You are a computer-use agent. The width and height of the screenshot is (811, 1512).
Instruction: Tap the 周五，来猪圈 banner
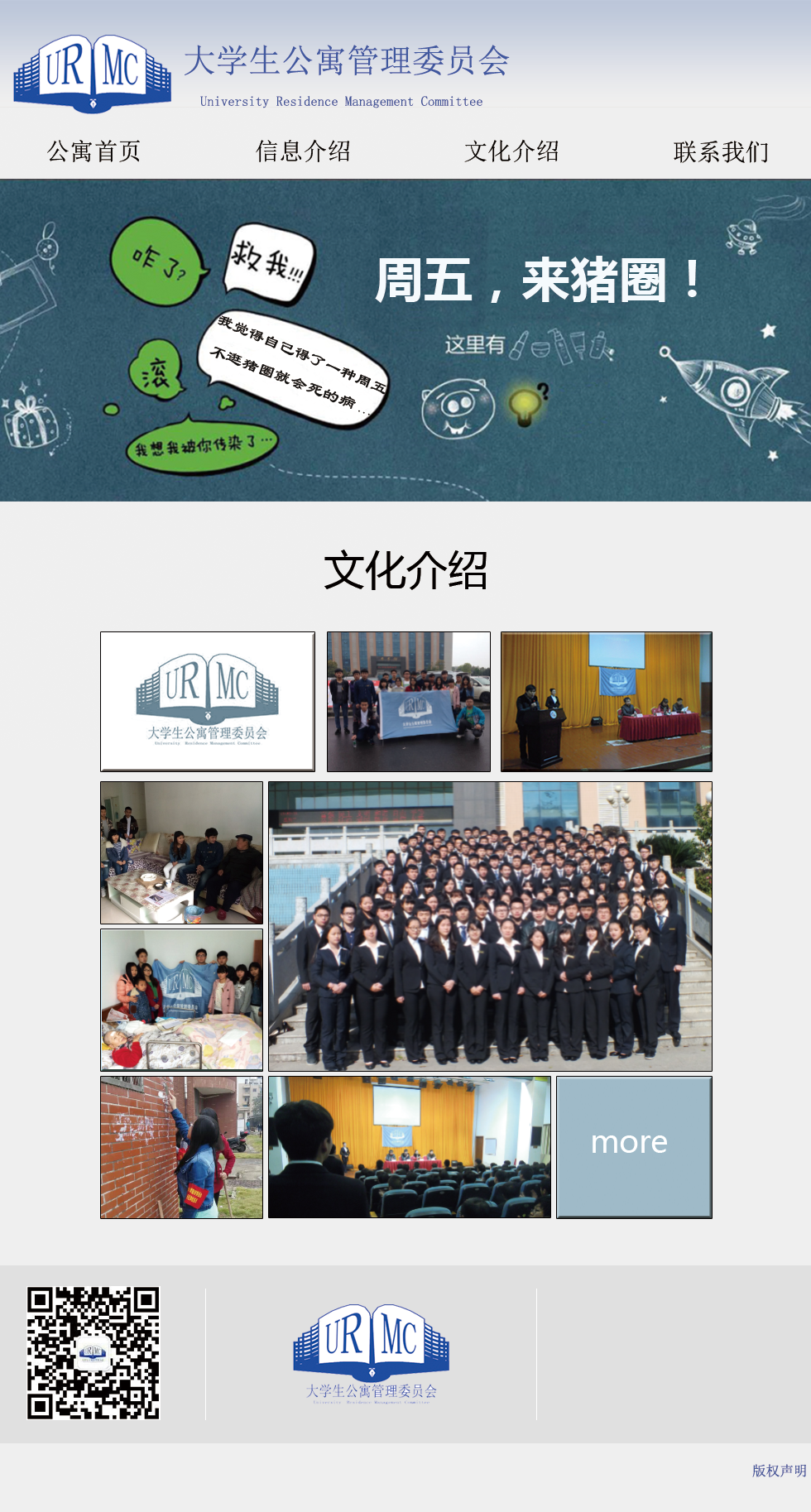[405, 340]
